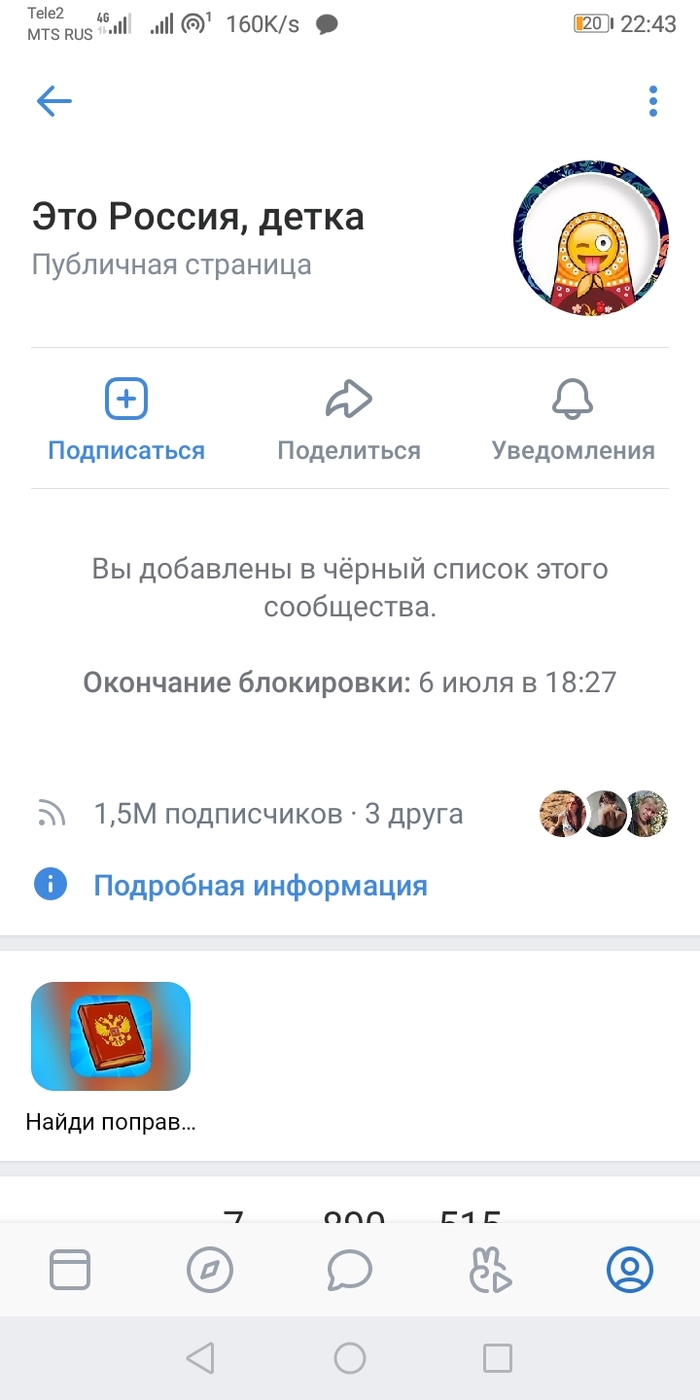Open the compass discover tab
Image resolution: width=700 pixels, height=1400 pixels.
click(x=210, y=1270)
